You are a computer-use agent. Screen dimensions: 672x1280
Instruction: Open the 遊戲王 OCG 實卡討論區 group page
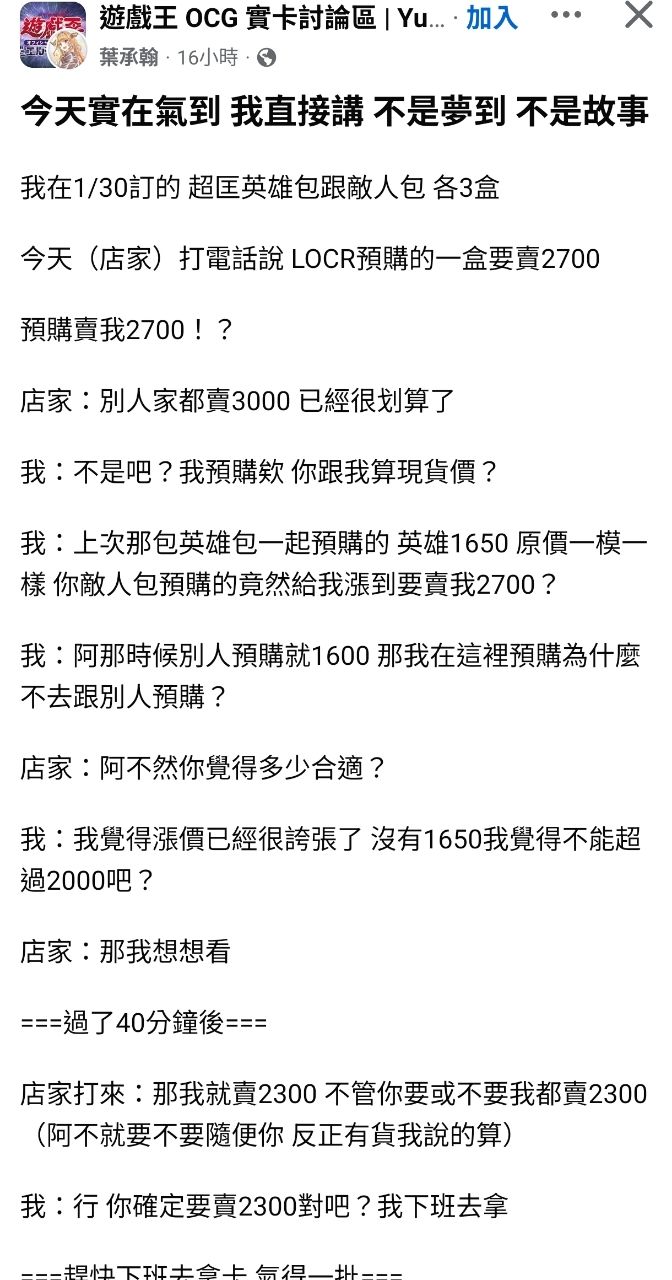click(x=272, y=17)
